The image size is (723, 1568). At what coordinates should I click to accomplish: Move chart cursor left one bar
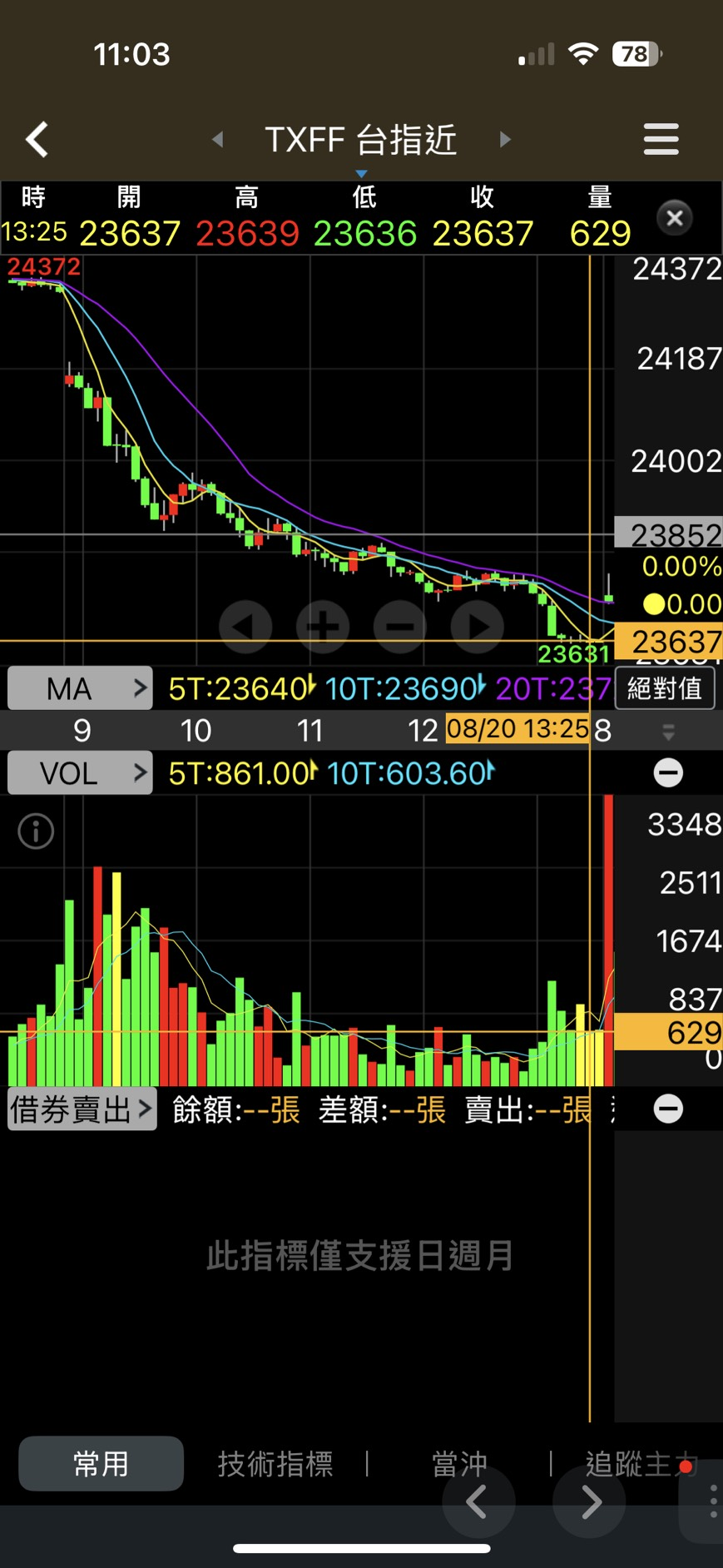coord(245,625)
